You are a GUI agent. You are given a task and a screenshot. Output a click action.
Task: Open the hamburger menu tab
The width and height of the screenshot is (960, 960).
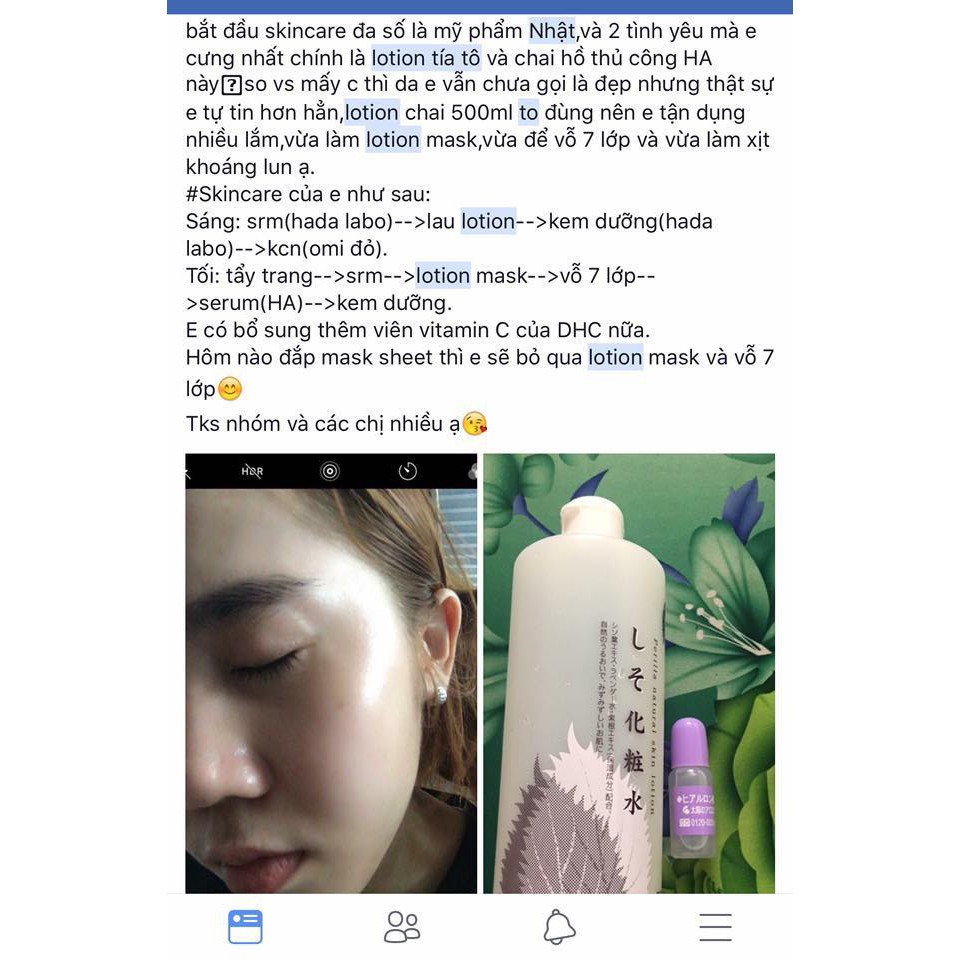point(715,927)
